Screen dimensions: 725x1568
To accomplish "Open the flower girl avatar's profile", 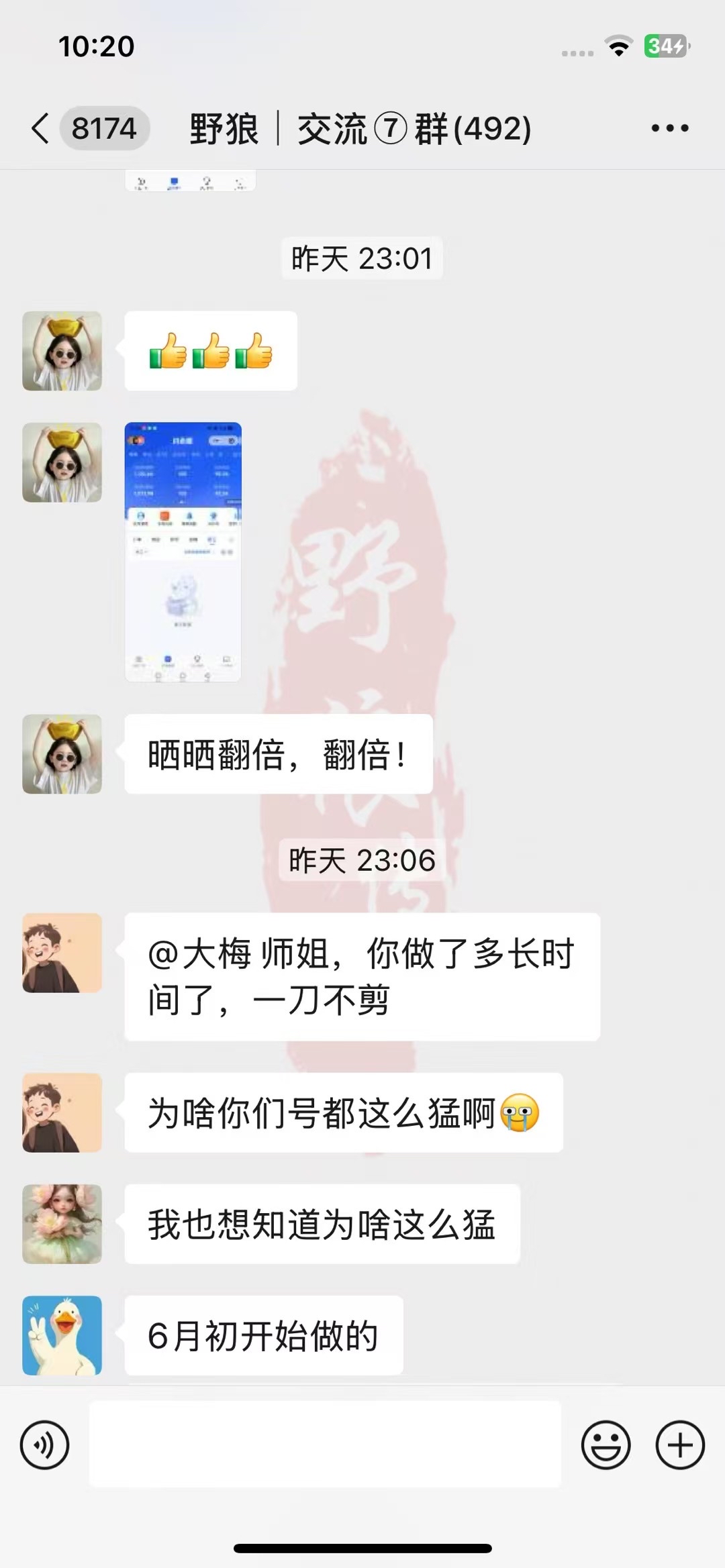I will tap(62, 1224).
